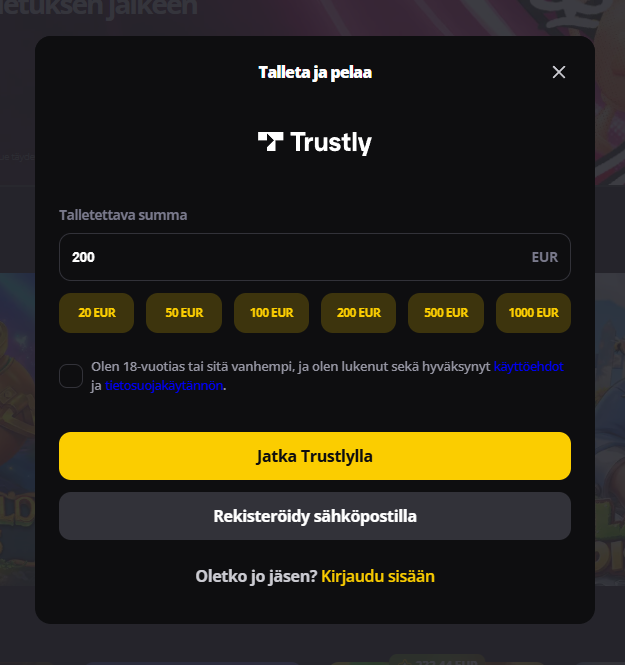The image size is (625, 665).
Task: Check the 18-vuotias terms checkbox
Action: coord(71,376)
